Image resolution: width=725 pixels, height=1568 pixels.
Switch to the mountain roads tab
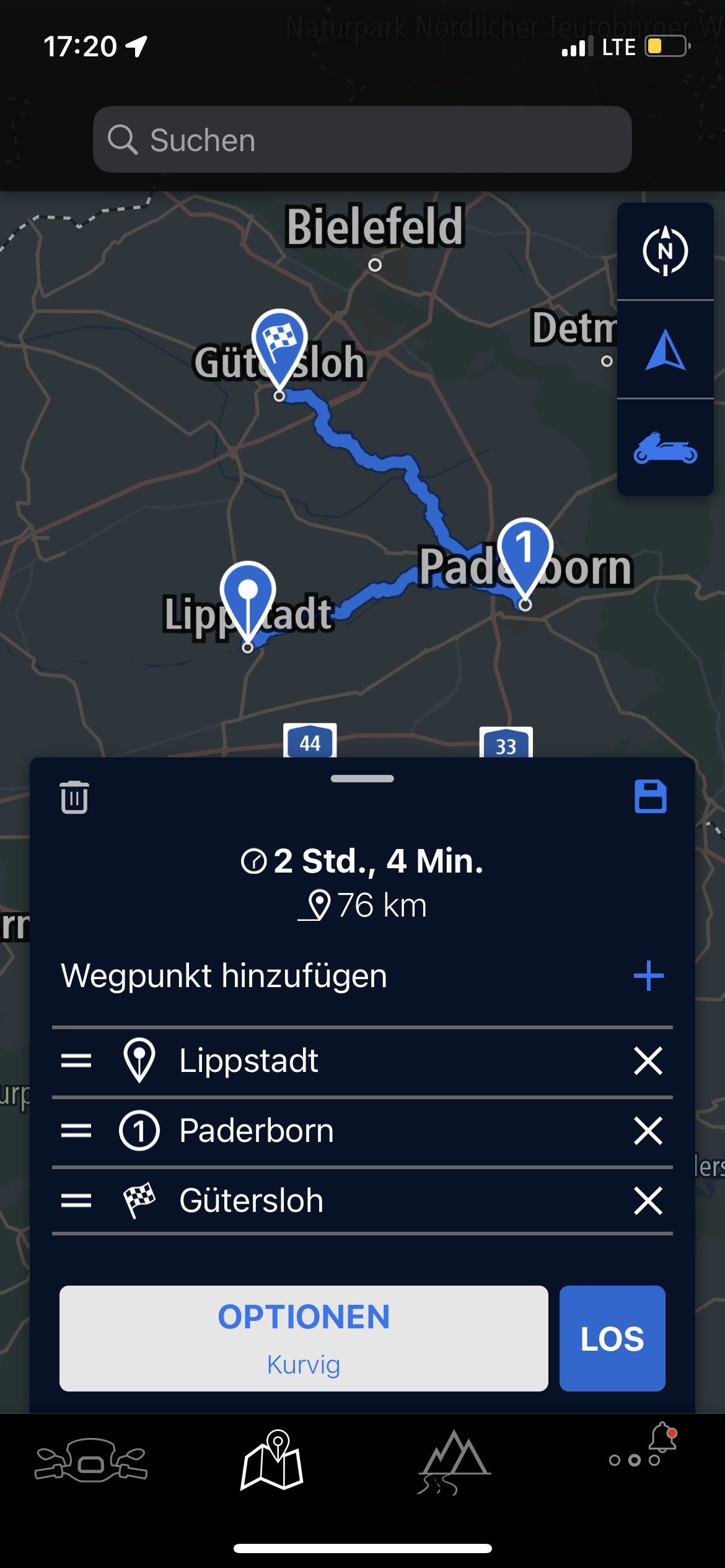click(454, 1462)
